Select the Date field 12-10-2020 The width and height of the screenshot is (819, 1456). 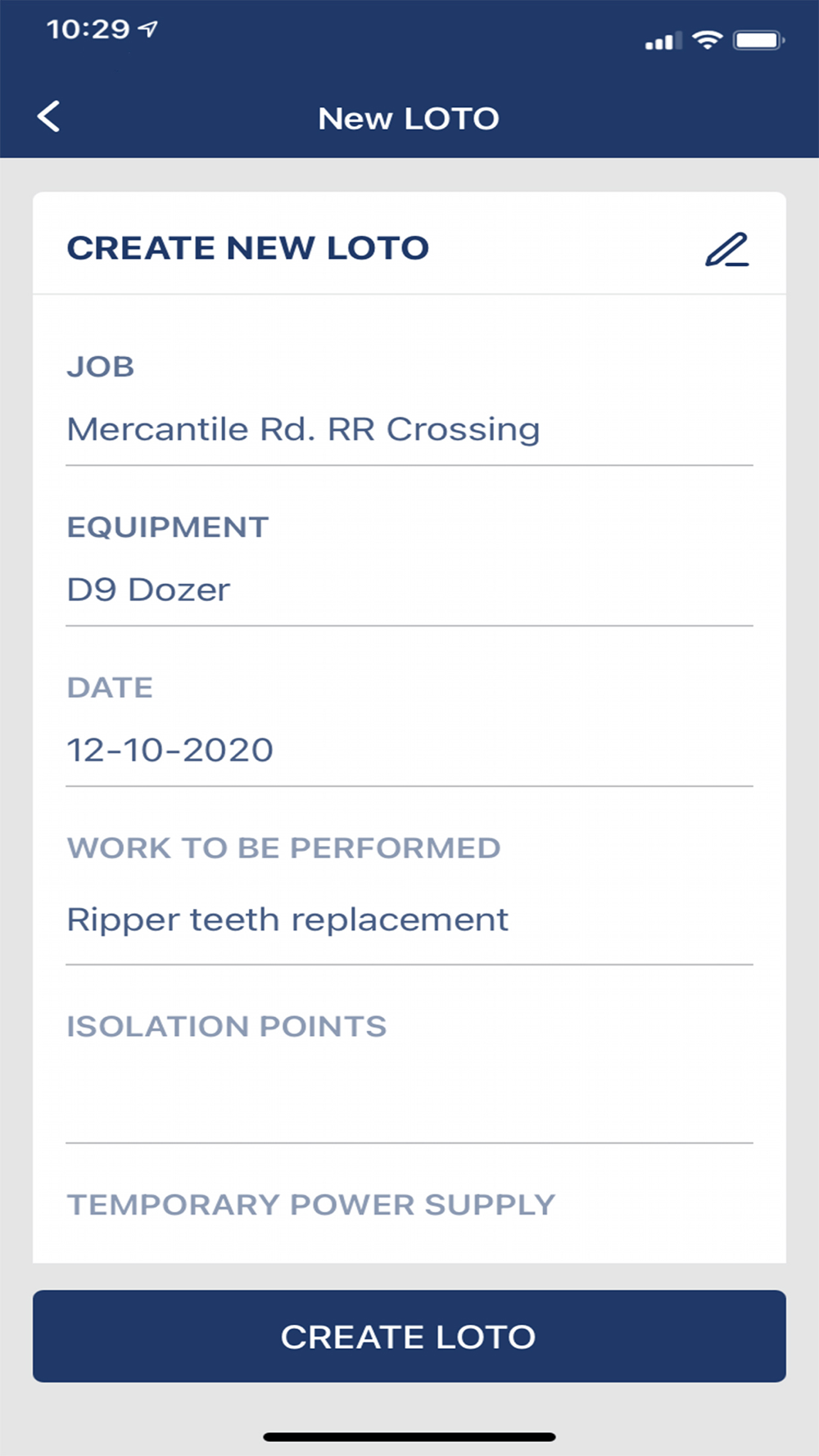pos(409,751)
